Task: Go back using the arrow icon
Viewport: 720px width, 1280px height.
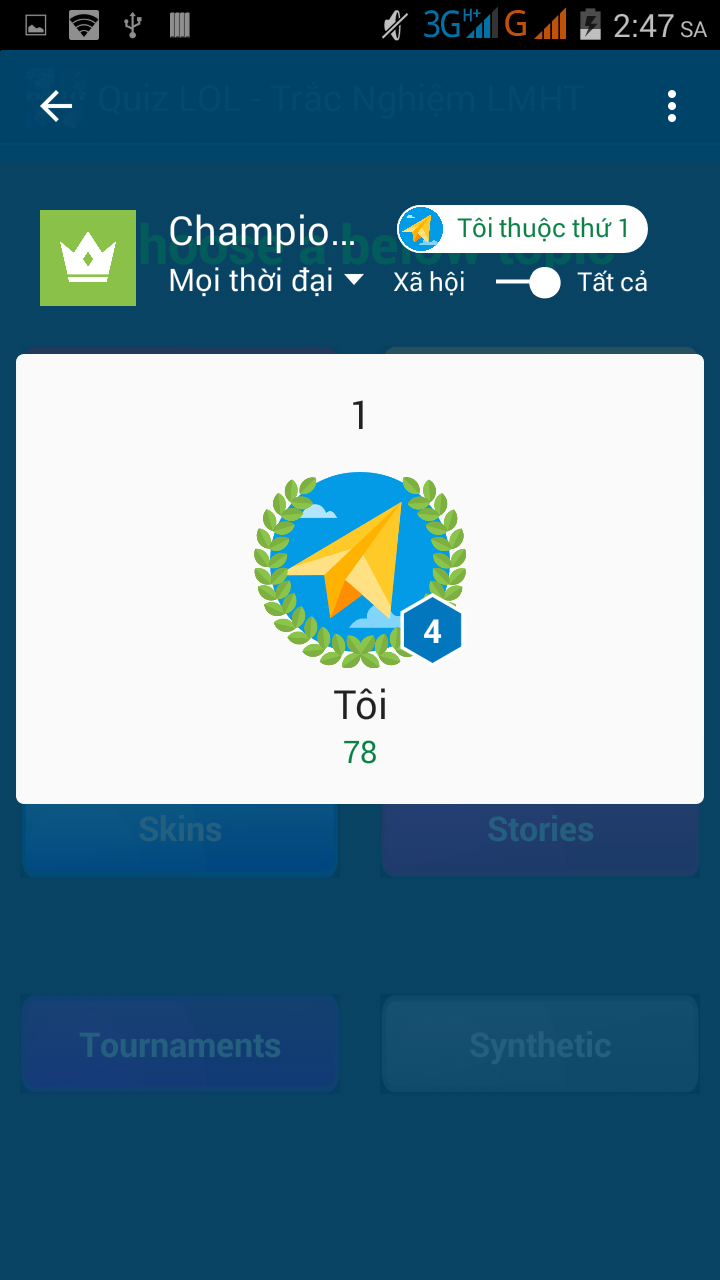Action: [x=57, y=106]
